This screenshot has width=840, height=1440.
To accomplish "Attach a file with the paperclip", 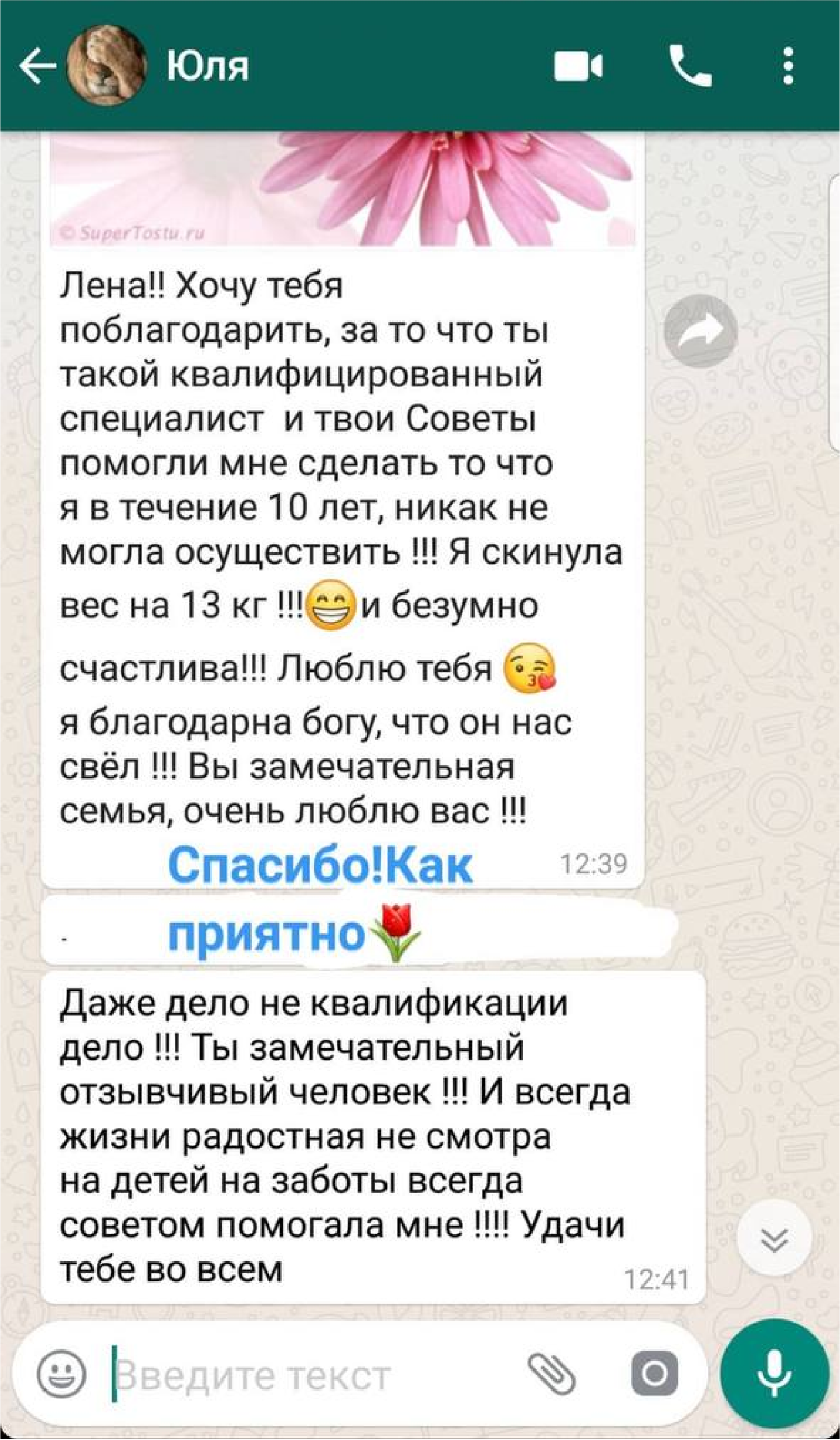I will [x=551, y=1374].
